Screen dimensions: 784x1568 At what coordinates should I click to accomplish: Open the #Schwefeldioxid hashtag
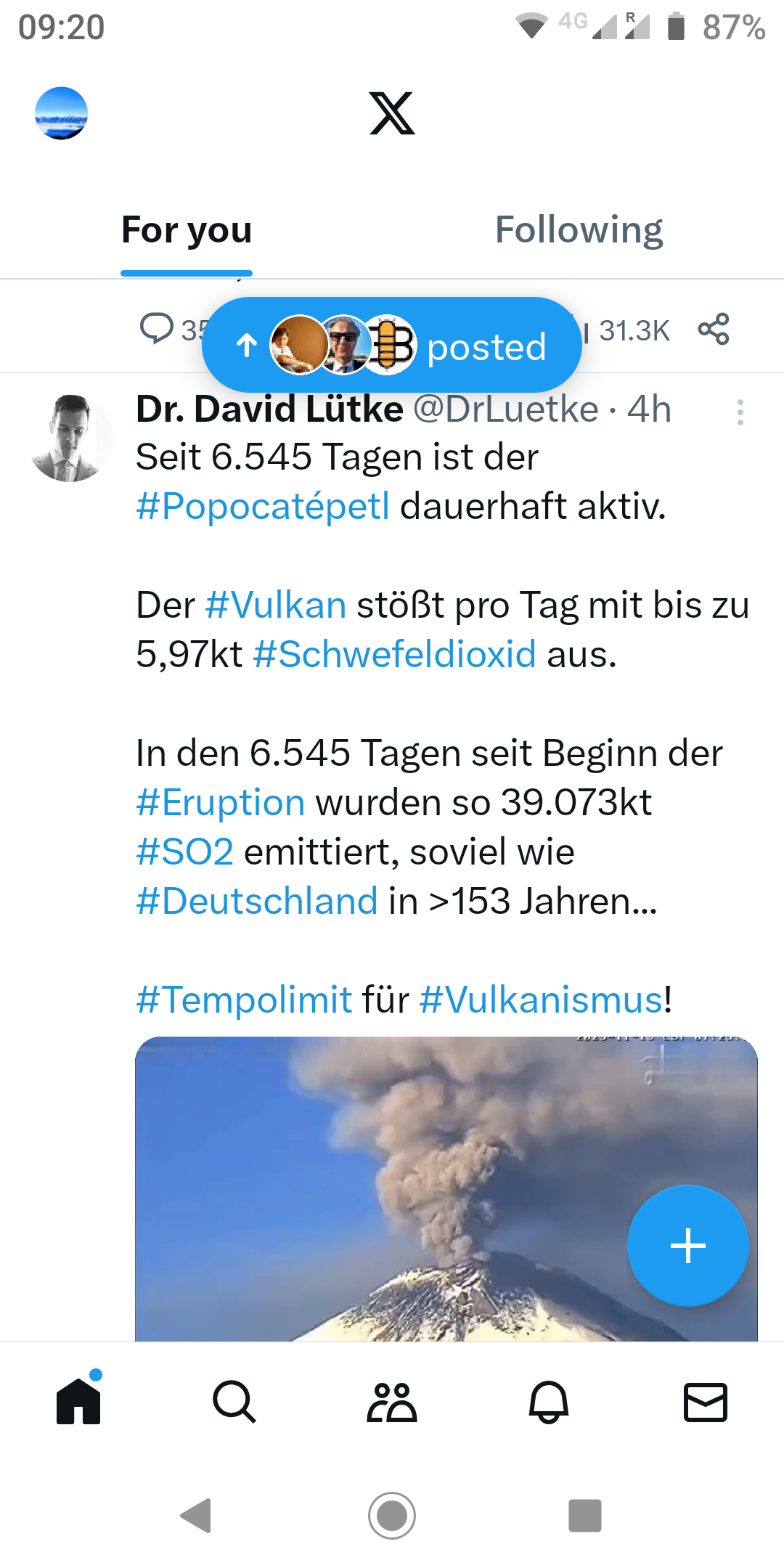394,654
